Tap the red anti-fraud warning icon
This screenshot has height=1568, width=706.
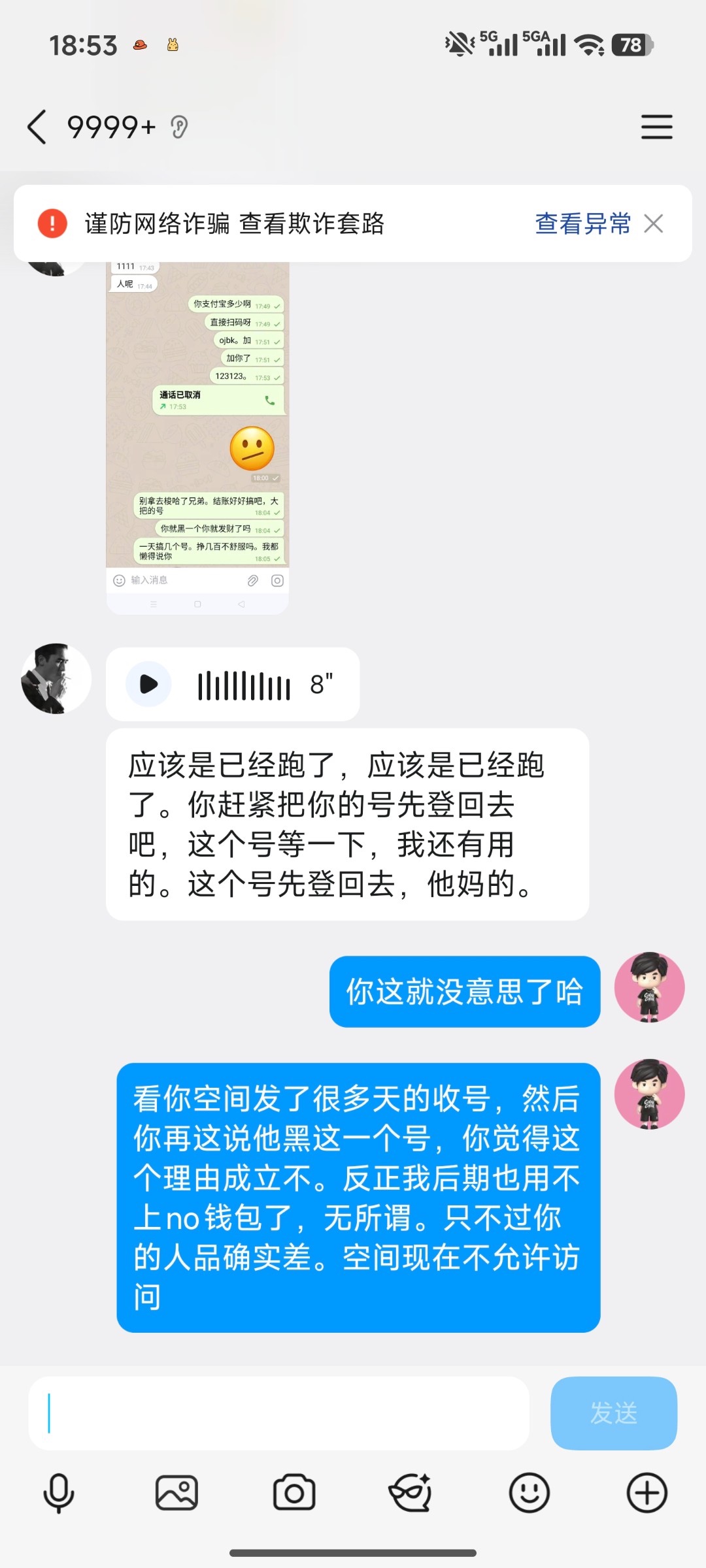[52, 223]
